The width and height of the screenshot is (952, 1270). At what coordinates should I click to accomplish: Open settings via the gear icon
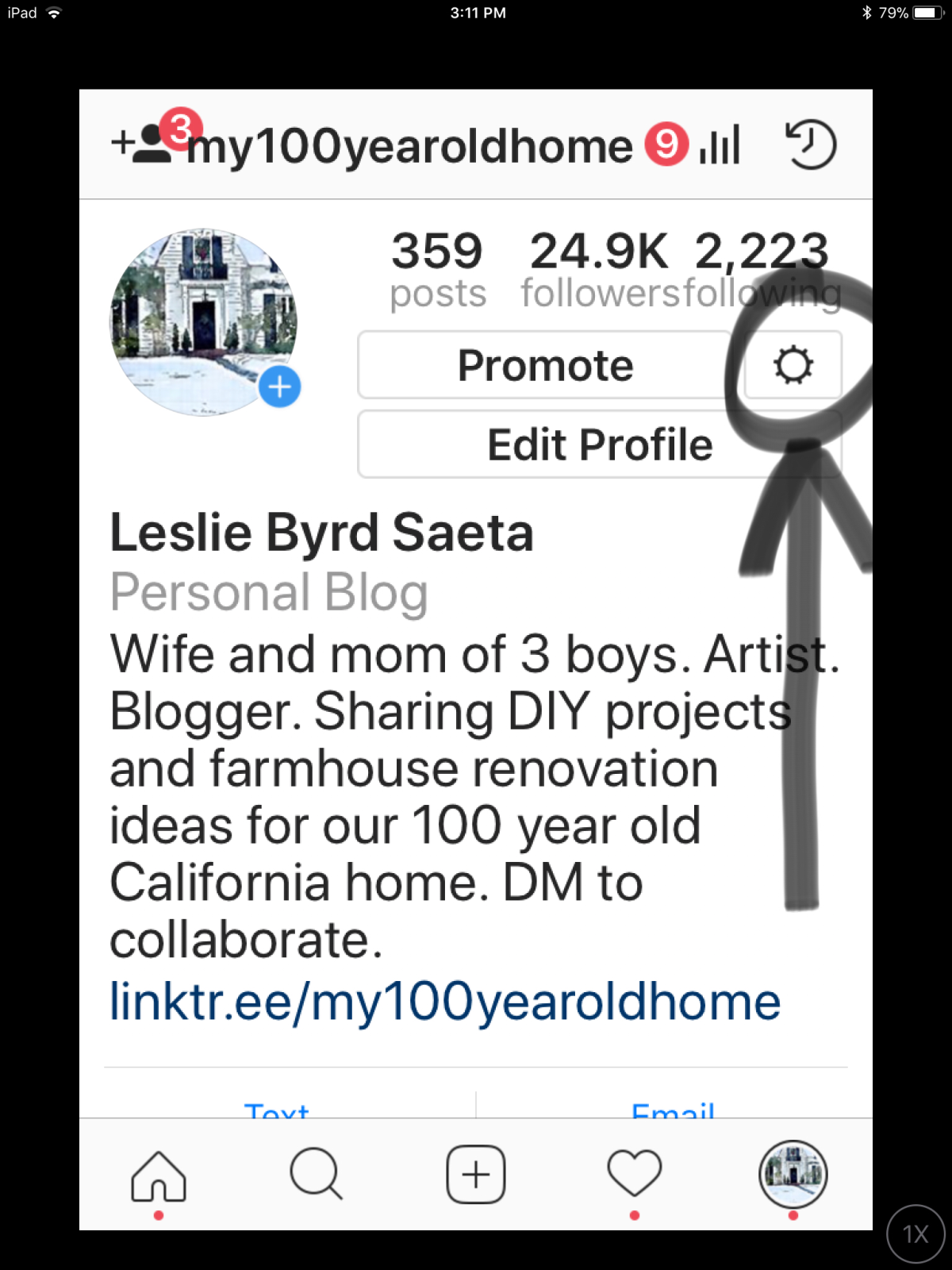793,366
